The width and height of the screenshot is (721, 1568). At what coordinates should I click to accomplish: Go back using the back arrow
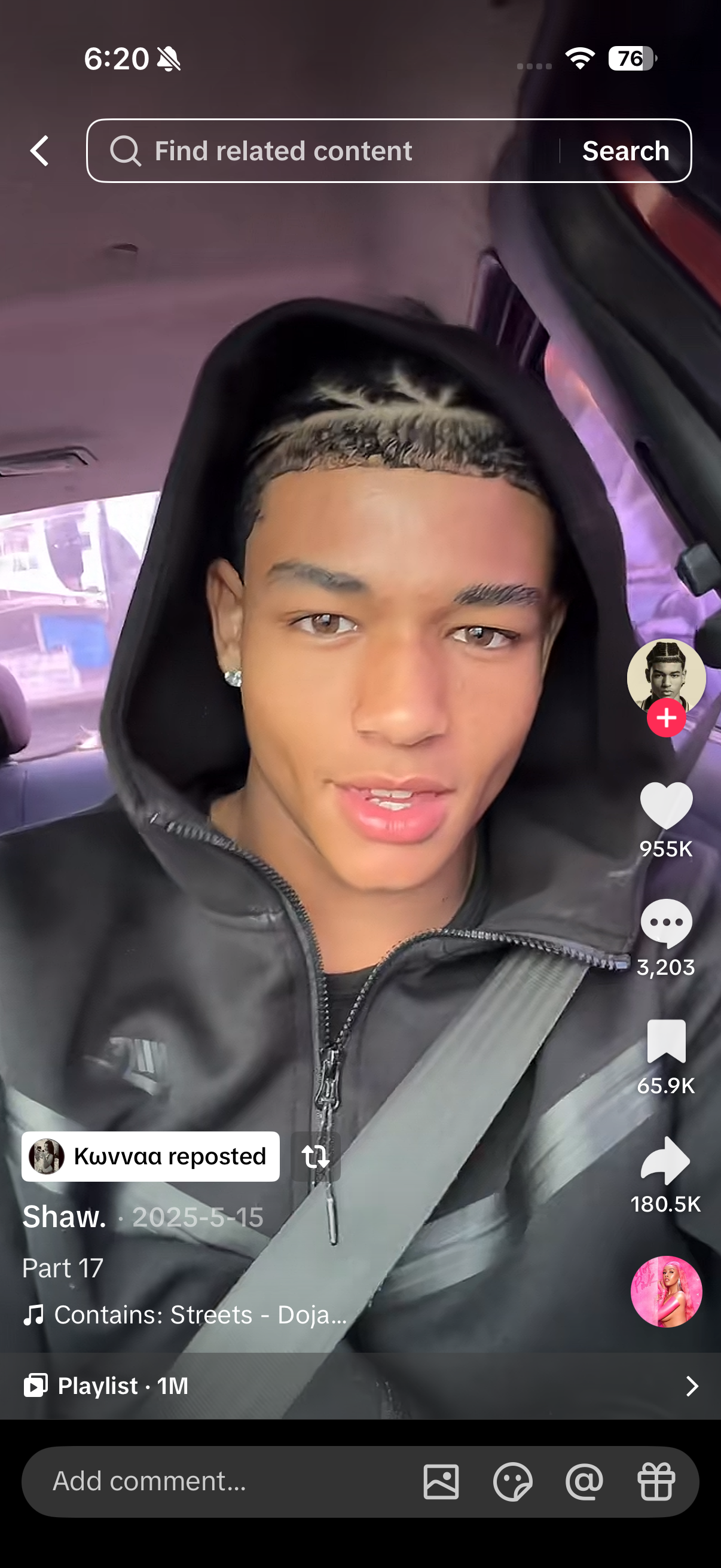click(x=40, y=151)
